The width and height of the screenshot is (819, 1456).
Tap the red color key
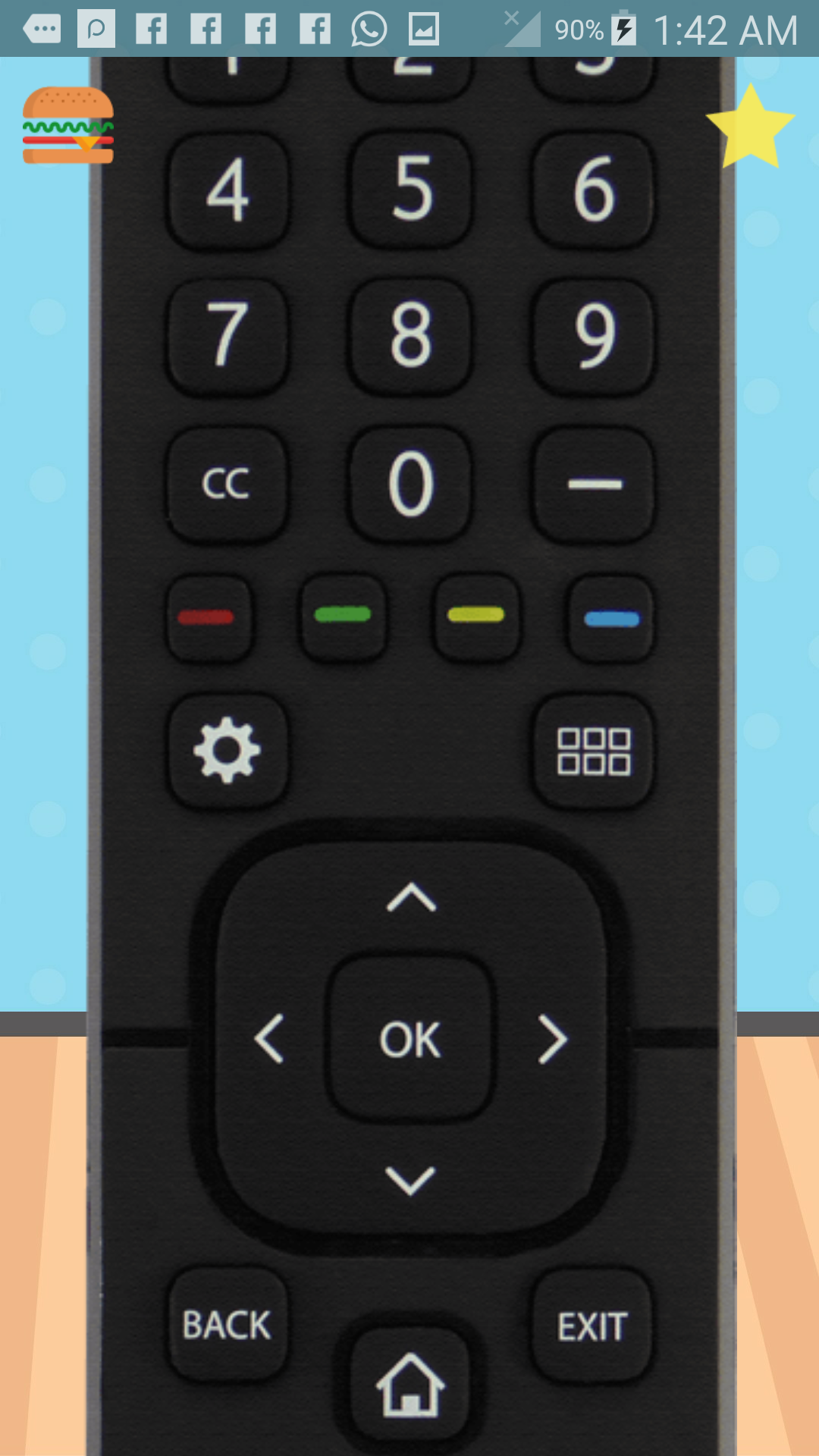[x=208, y=617]
